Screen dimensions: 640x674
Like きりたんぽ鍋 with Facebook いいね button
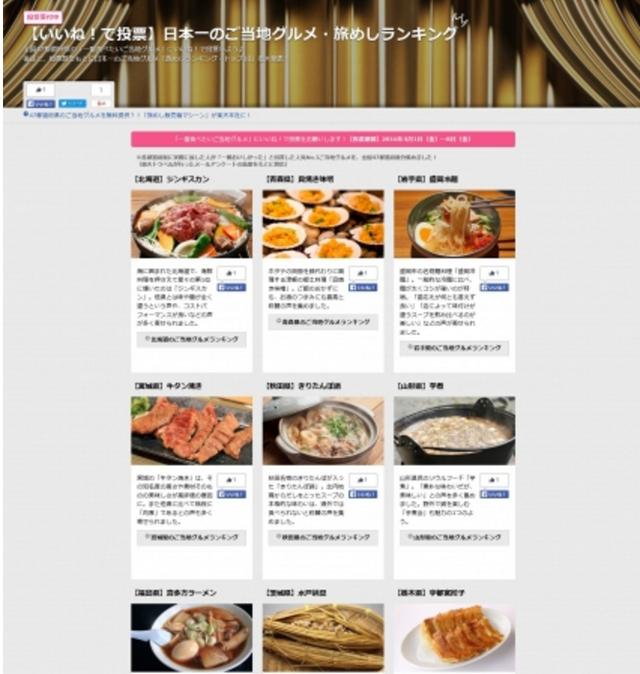click(363, 493)
